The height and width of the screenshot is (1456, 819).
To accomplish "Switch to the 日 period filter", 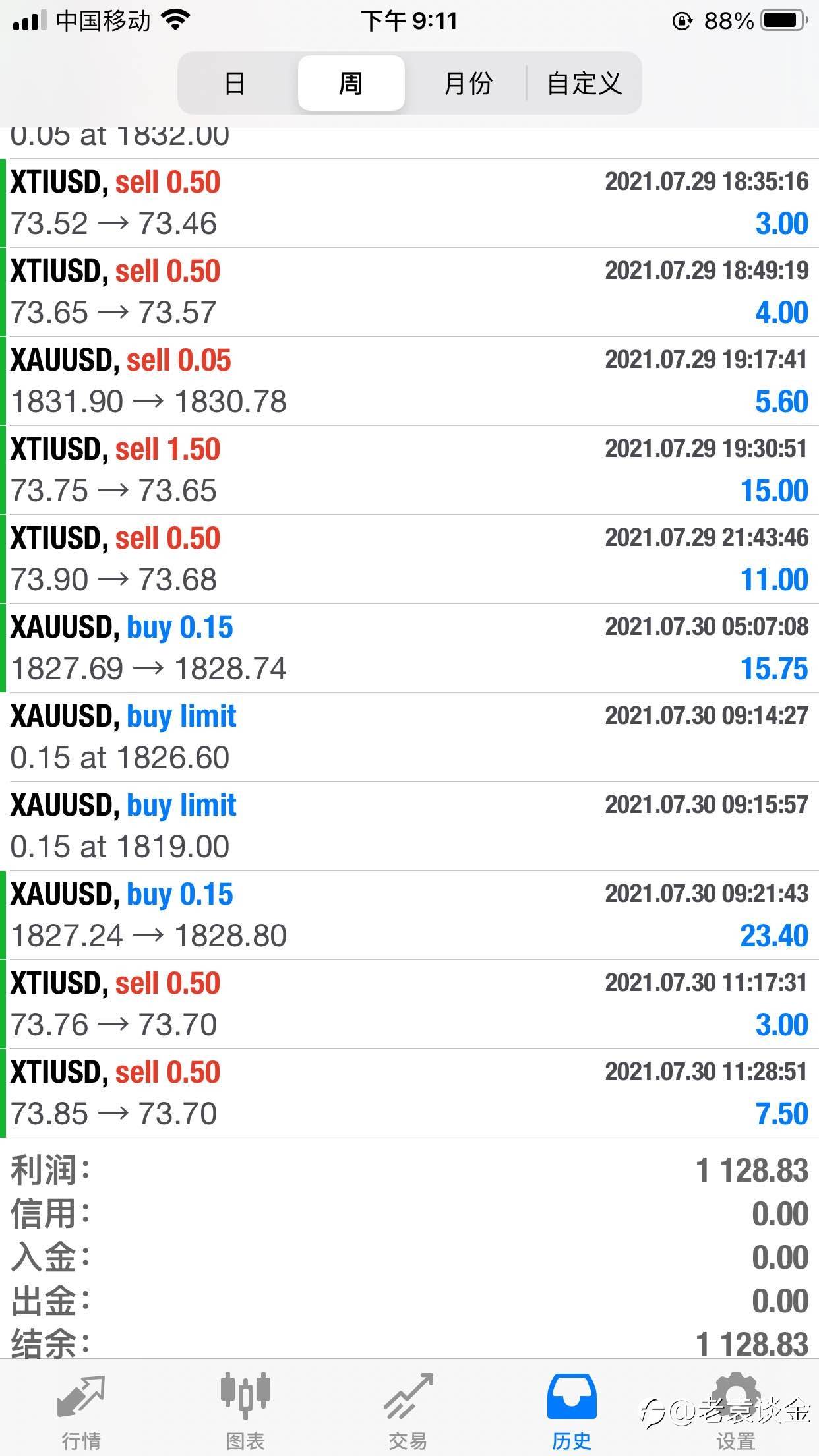I will [x=235, y=83].
